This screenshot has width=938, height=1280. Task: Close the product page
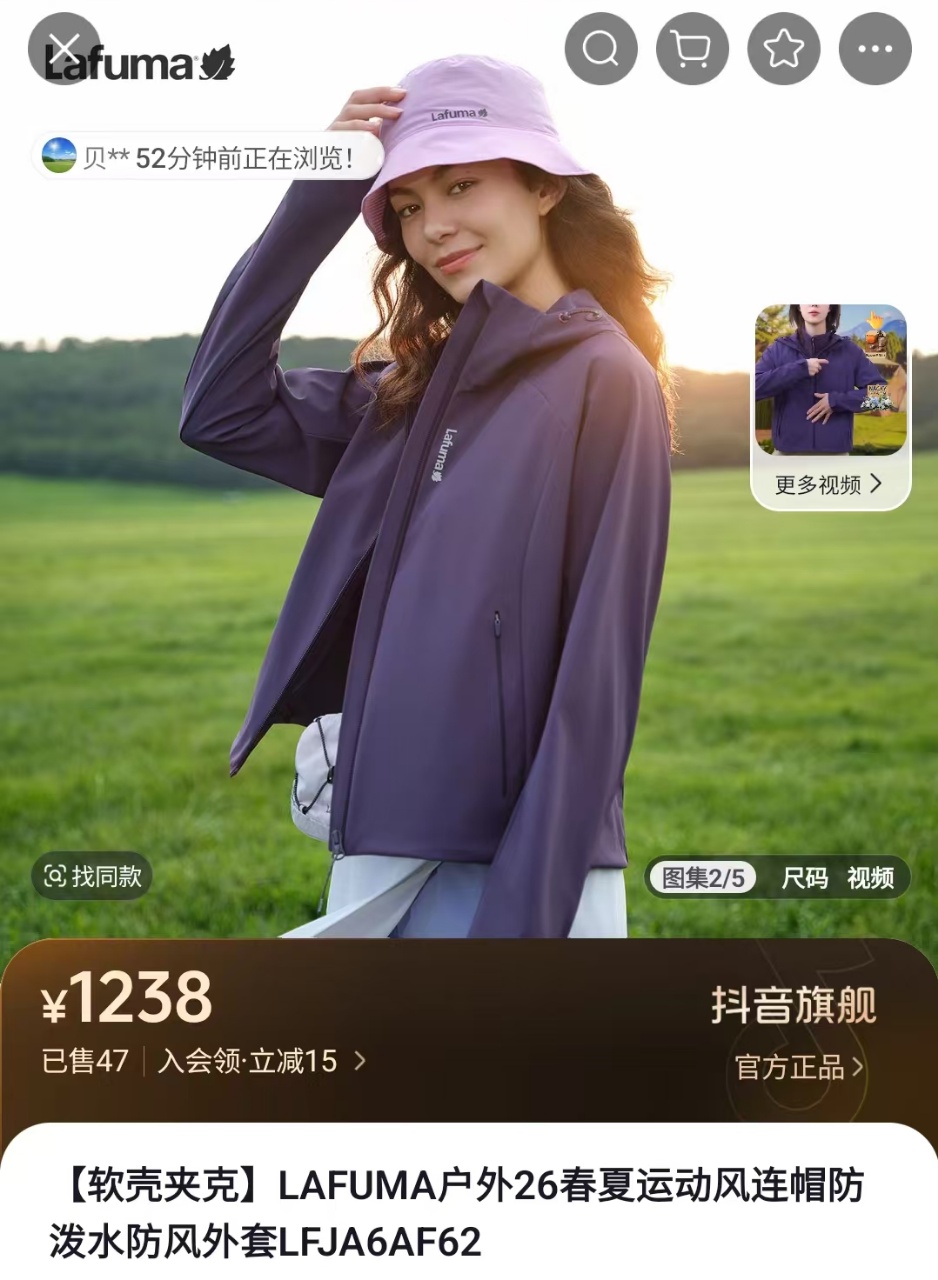[64, 48]
